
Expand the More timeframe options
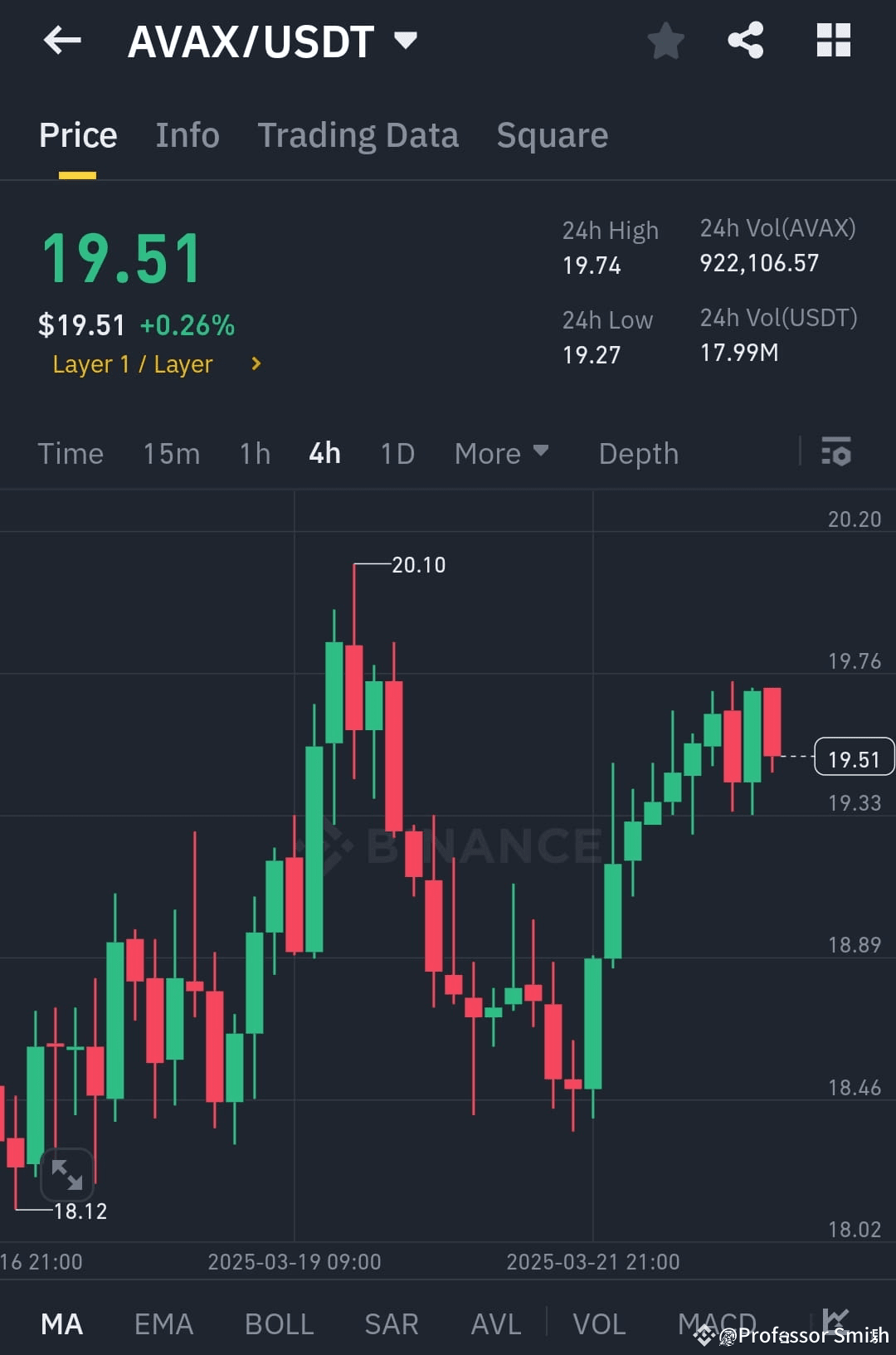(501, 453)
